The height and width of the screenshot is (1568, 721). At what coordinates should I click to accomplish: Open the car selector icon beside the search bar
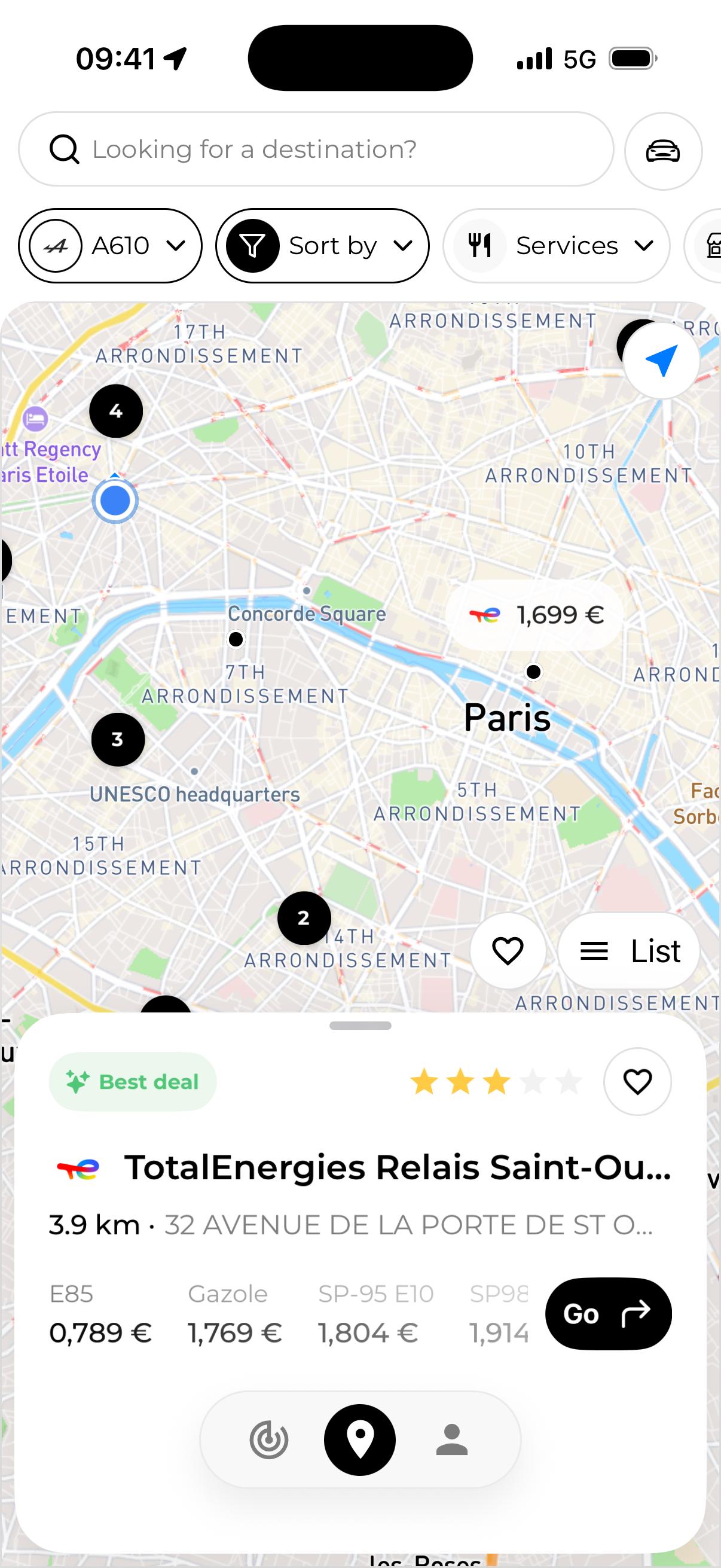[x=663, y=151]
